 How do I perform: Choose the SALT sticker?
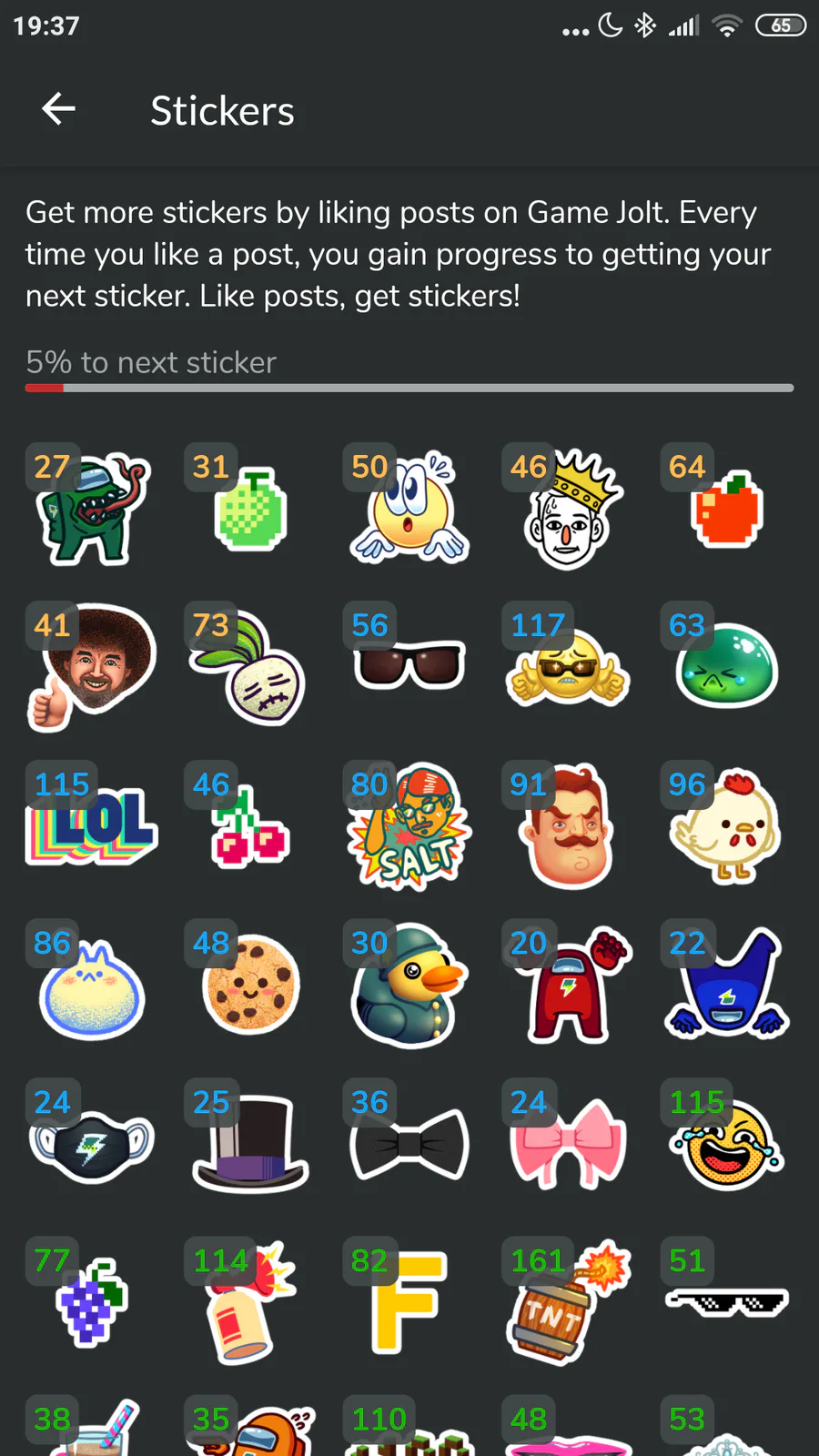(x=409, y=826)
